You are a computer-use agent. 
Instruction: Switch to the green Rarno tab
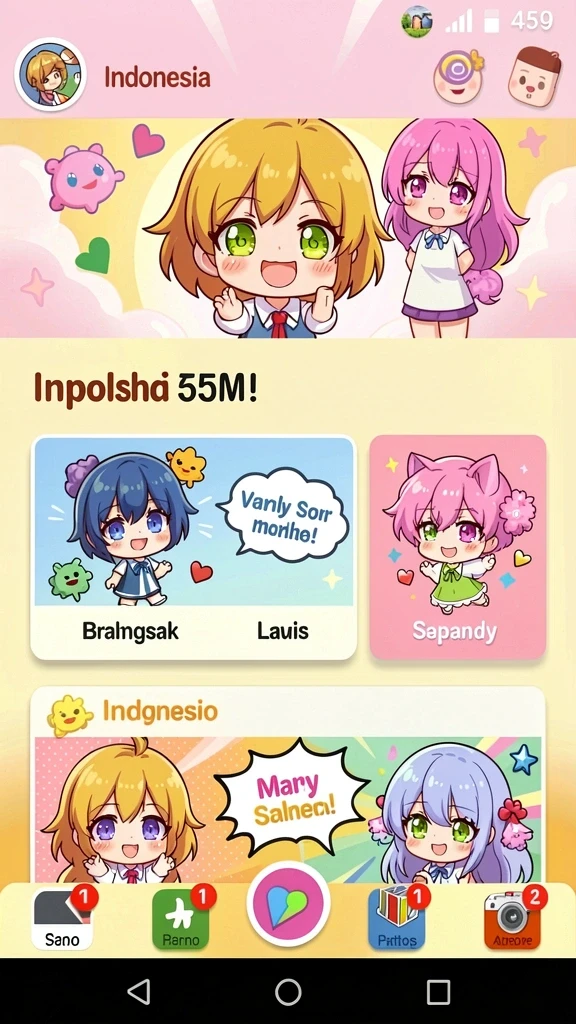181,920
